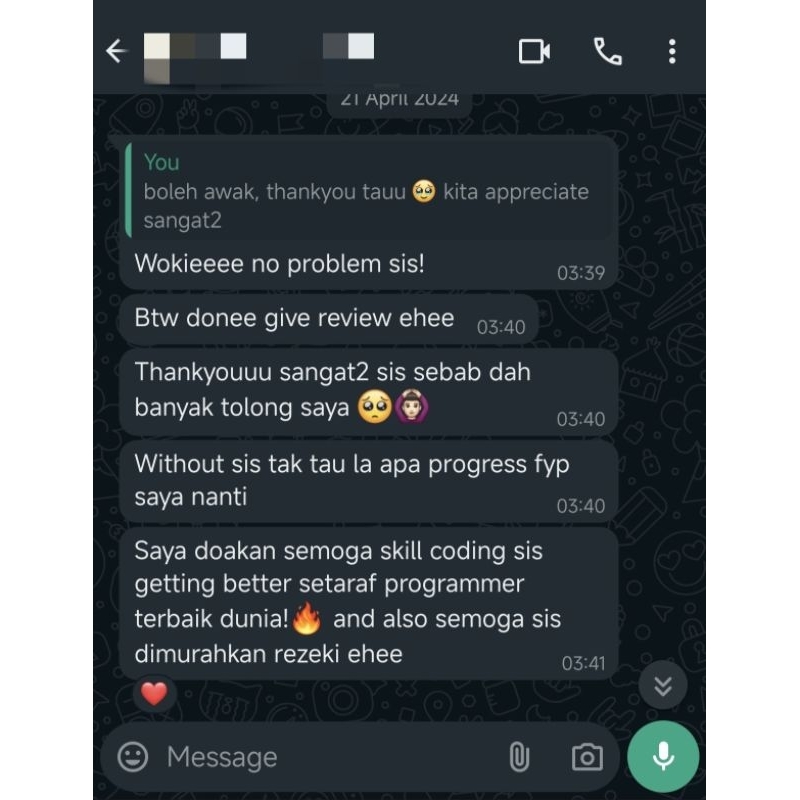The image size is (800, 800).
Task: Tap the heart reaction under the last message
Action: click(154, 694)
